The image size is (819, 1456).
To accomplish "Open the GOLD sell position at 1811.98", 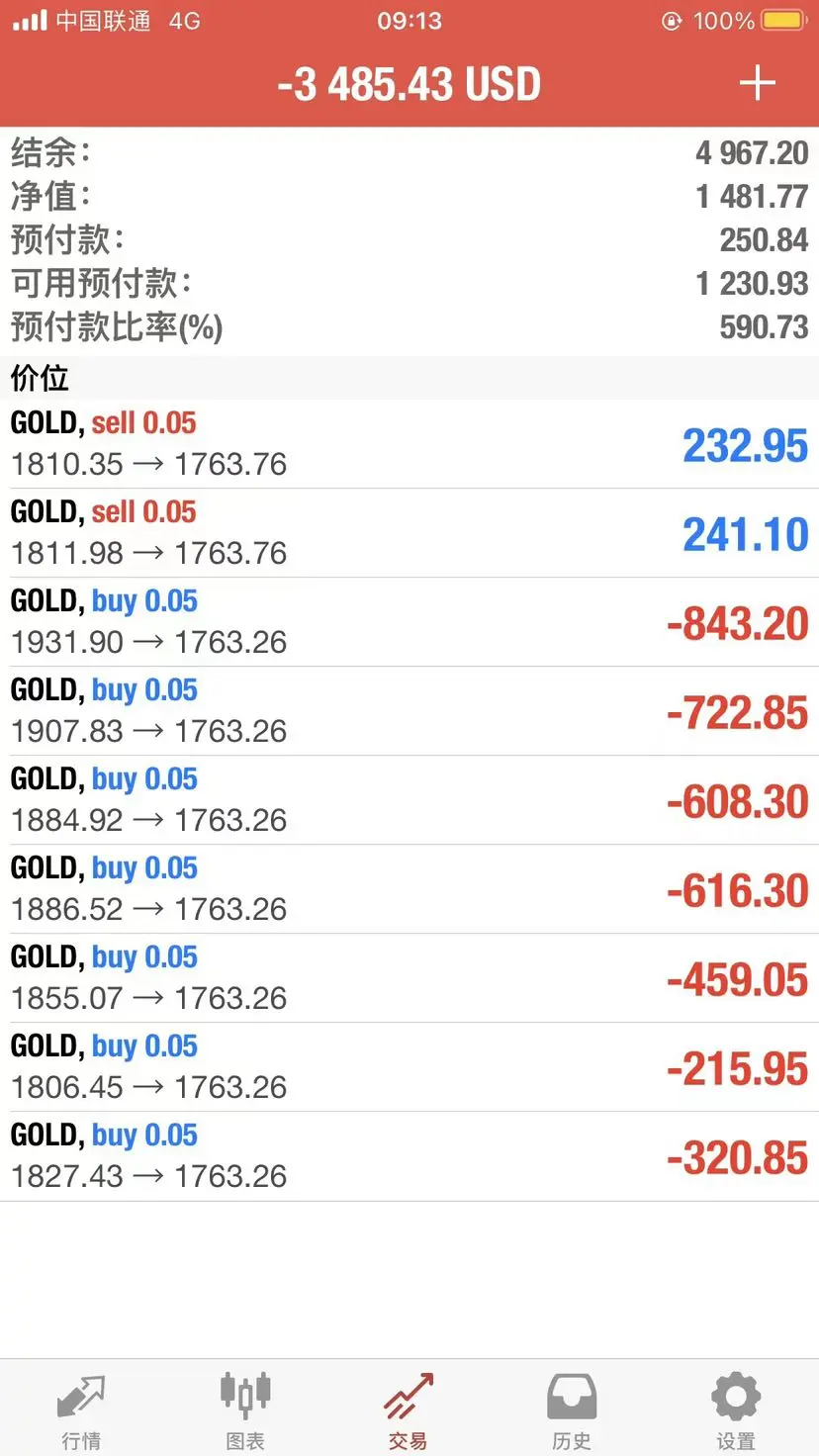I will coord(409,533).
